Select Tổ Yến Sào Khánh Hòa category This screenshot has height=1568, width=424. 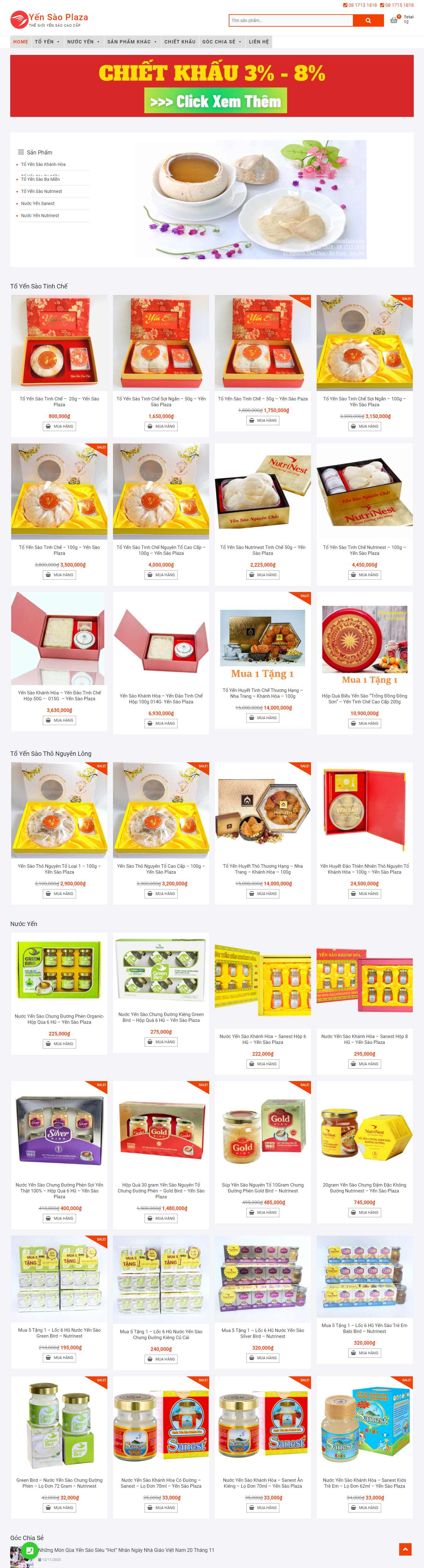point(43,164)
